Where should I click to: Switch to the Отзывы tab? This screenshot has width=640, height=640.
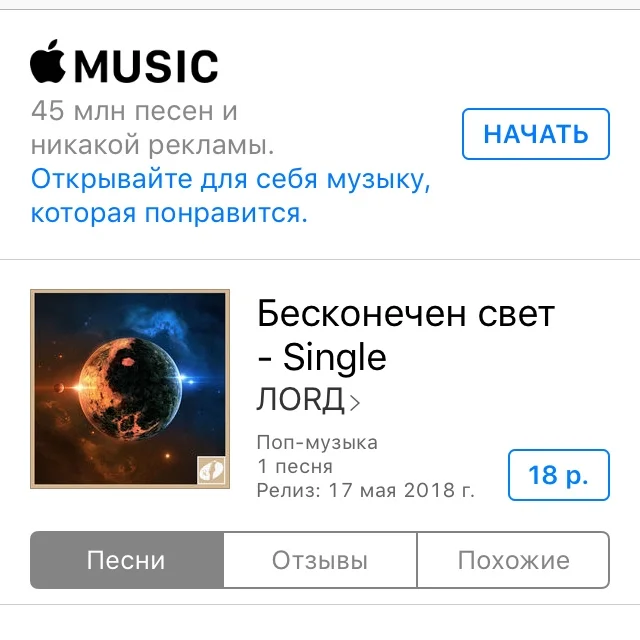click(x=320, y=560)
